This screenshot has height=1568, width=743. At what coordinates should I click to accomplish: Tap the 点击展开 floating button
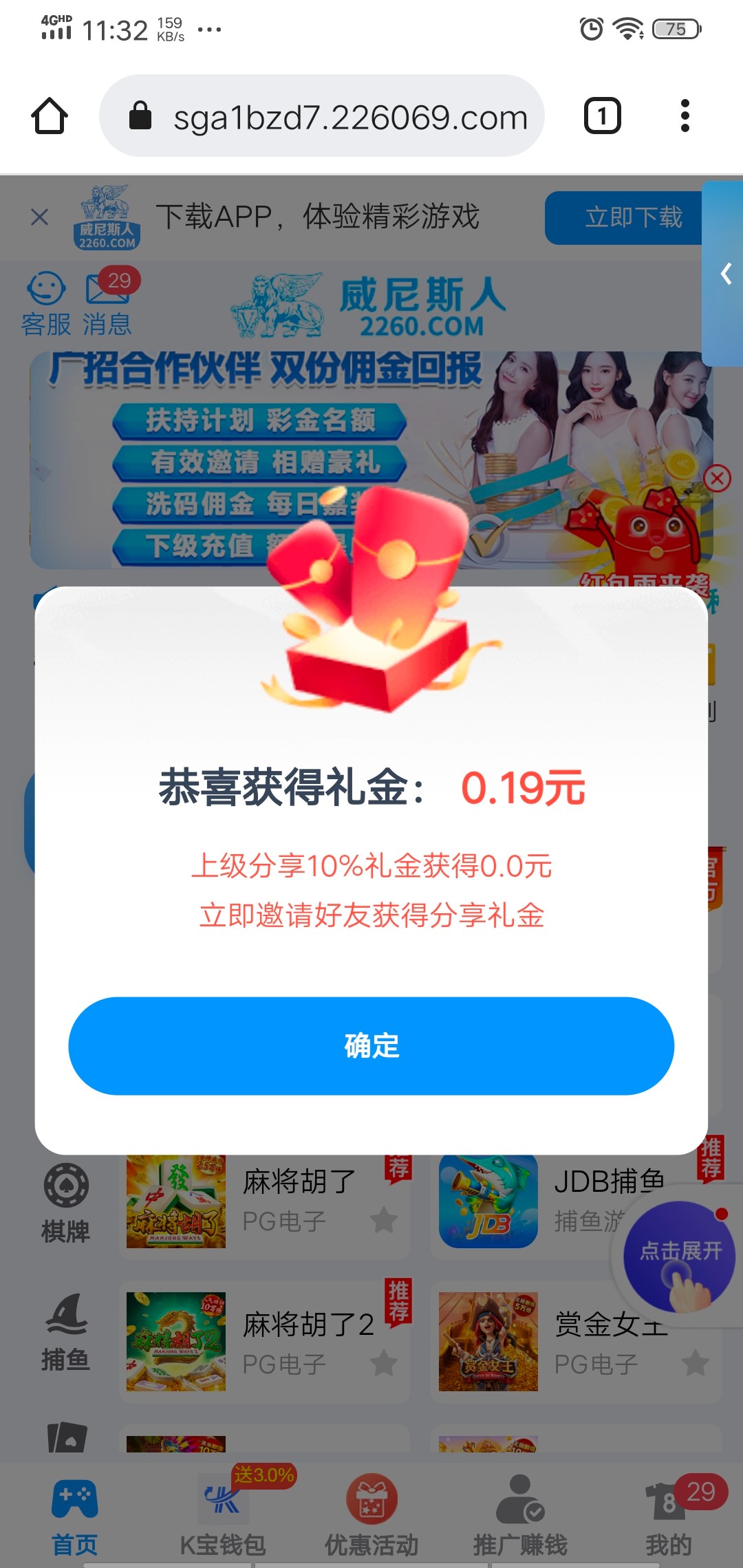(x=679, y=1255)
